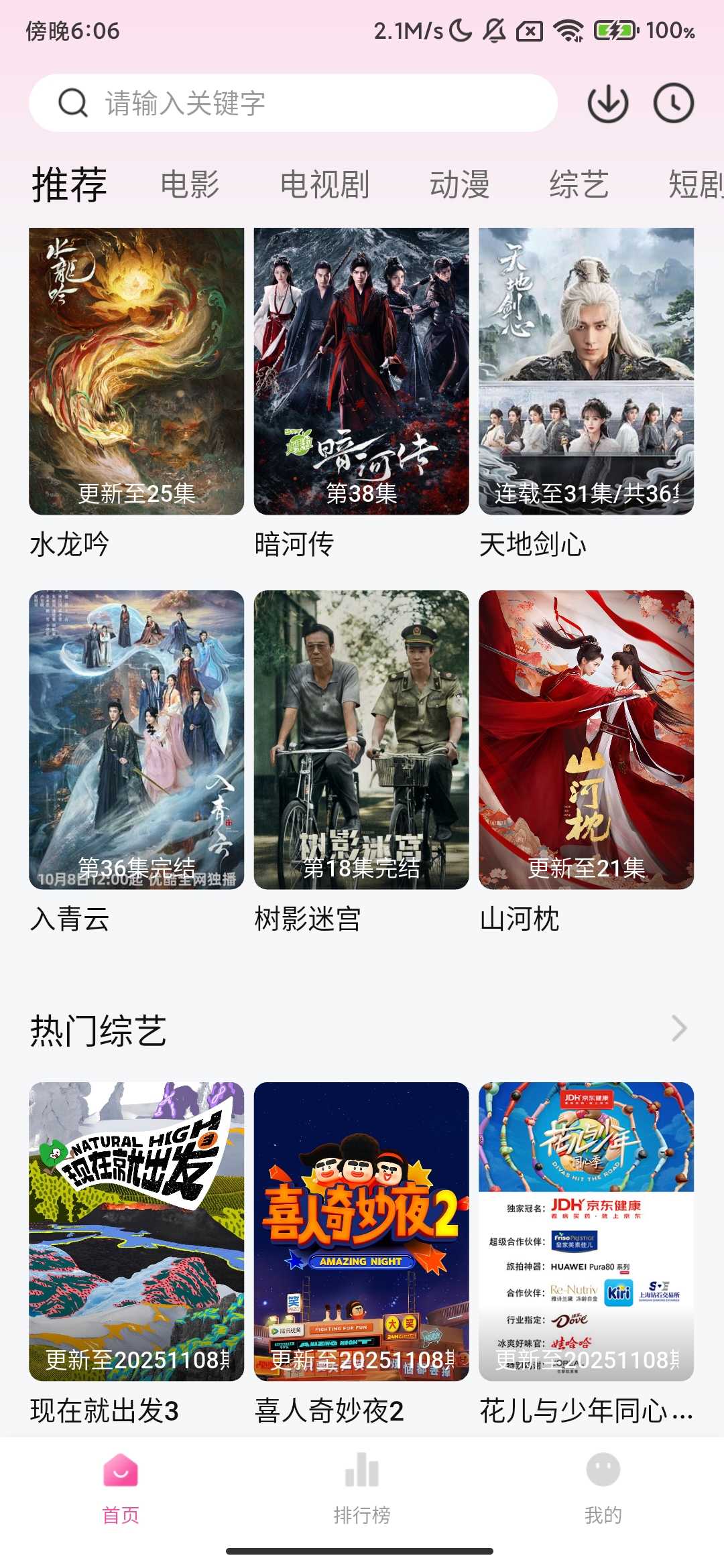The height and width of the screenshot is (1568, 724).
Task: Select the 动漫 tab
Action: (x=459, y=184)
